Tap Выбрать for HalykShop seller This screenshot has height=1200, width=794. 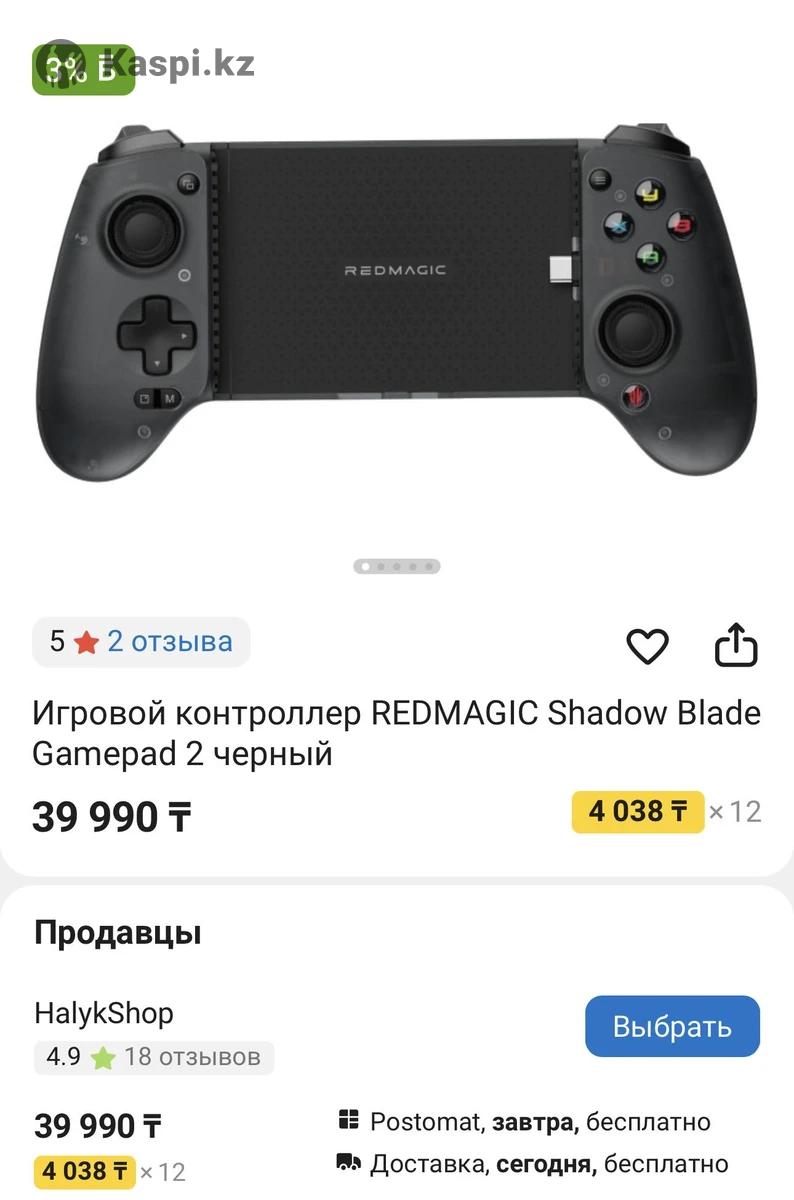[672, 1026]
